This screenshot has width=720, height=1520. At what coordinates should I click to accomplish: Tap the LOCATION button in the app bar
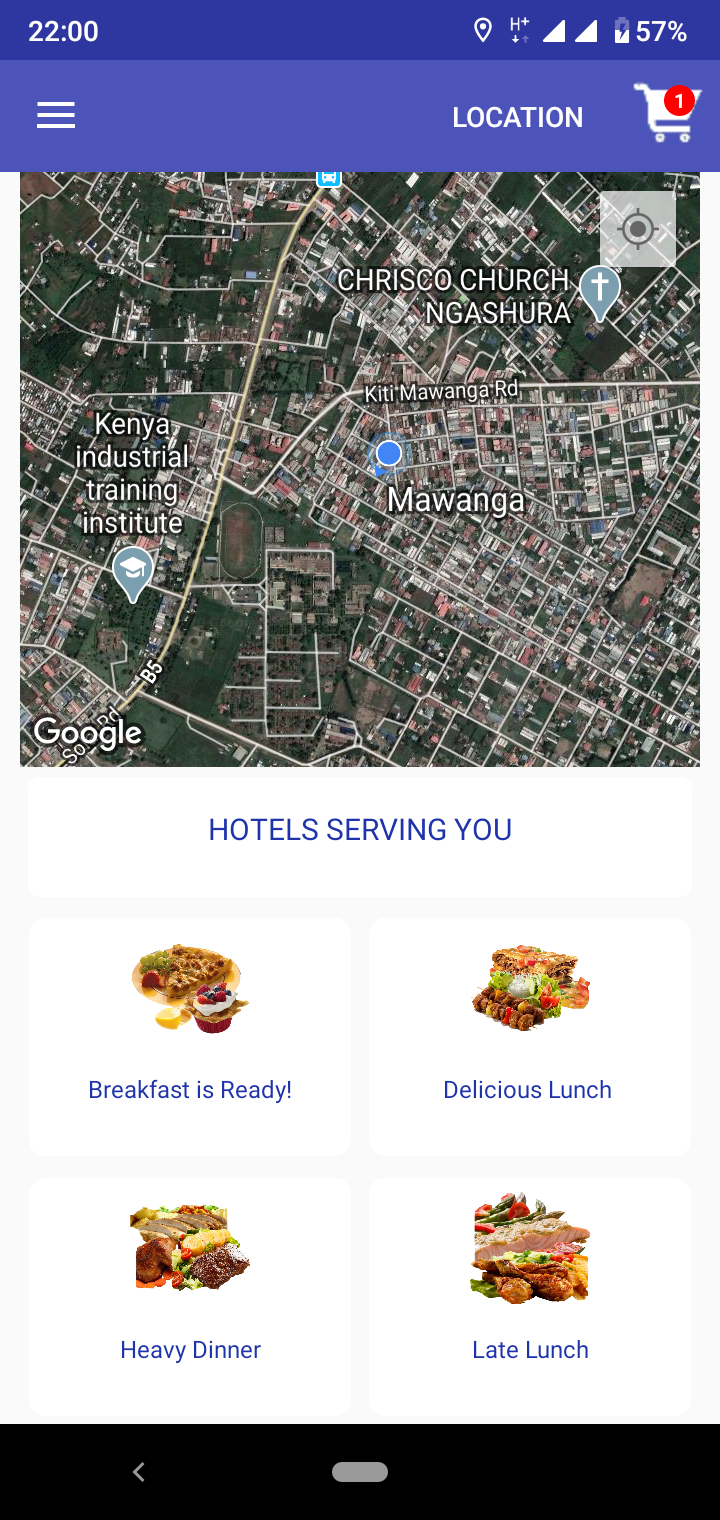tap(517, 117)
